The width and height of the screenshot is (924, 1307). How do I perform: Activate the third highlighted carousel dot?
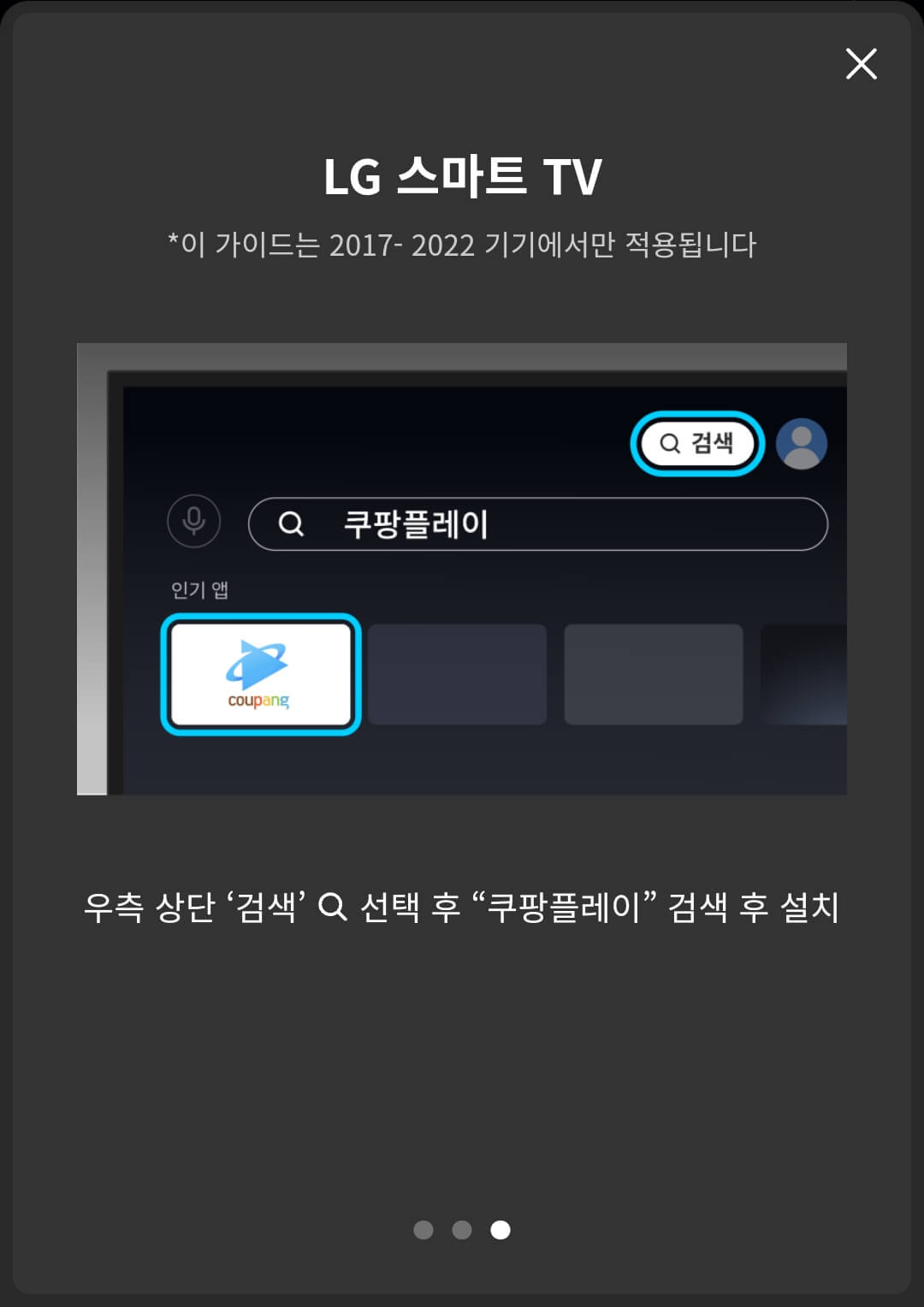(500, 1230)
